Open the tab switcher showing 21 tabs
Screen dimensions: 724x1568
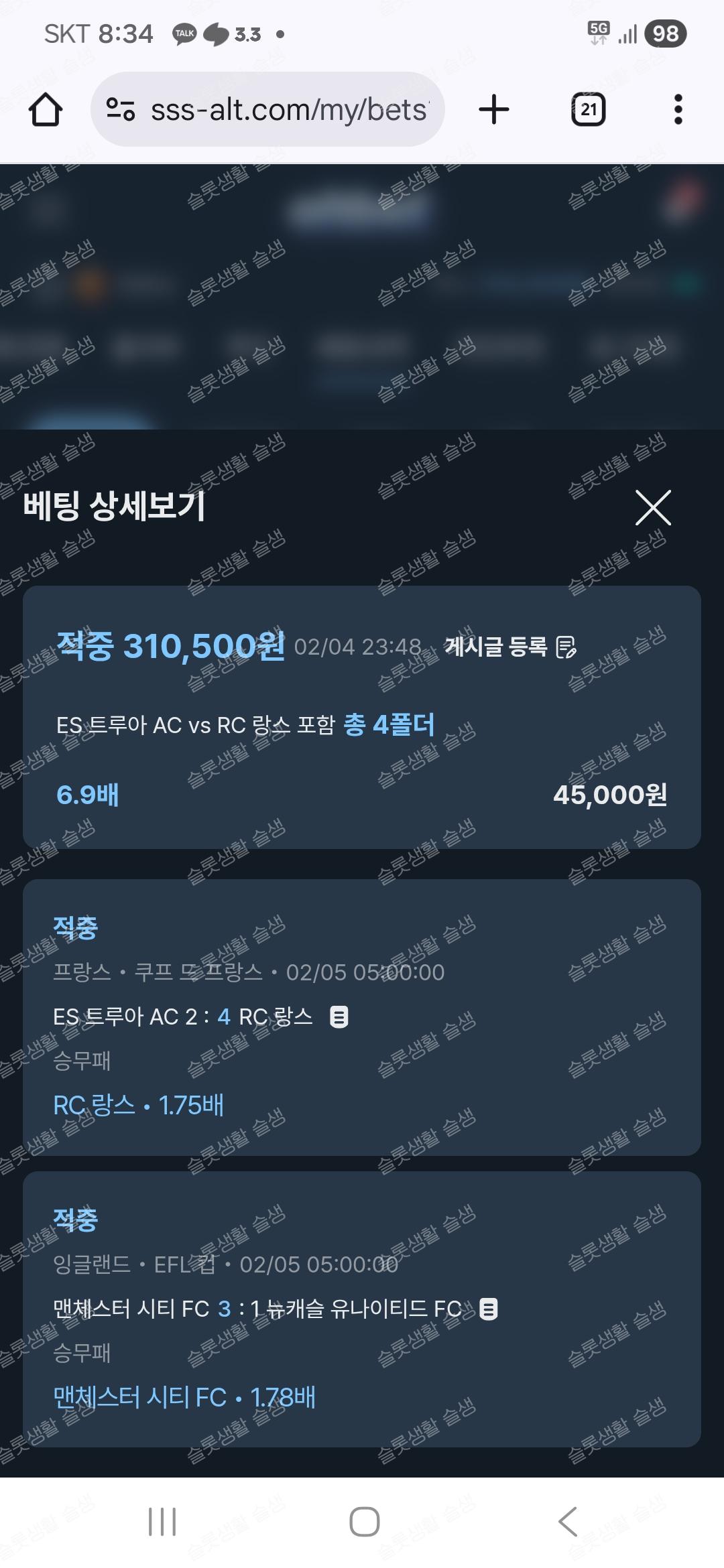pos(588,110)
